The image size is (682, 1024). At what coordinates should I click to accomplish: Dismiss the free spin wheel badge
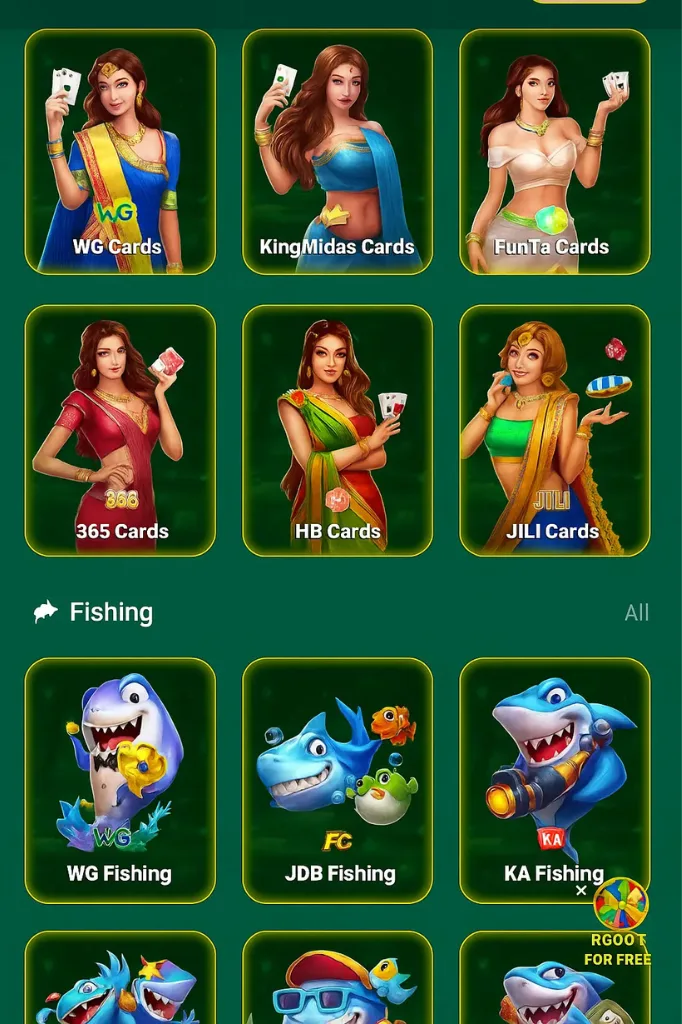pyautogui.click(x=581, y=891)
